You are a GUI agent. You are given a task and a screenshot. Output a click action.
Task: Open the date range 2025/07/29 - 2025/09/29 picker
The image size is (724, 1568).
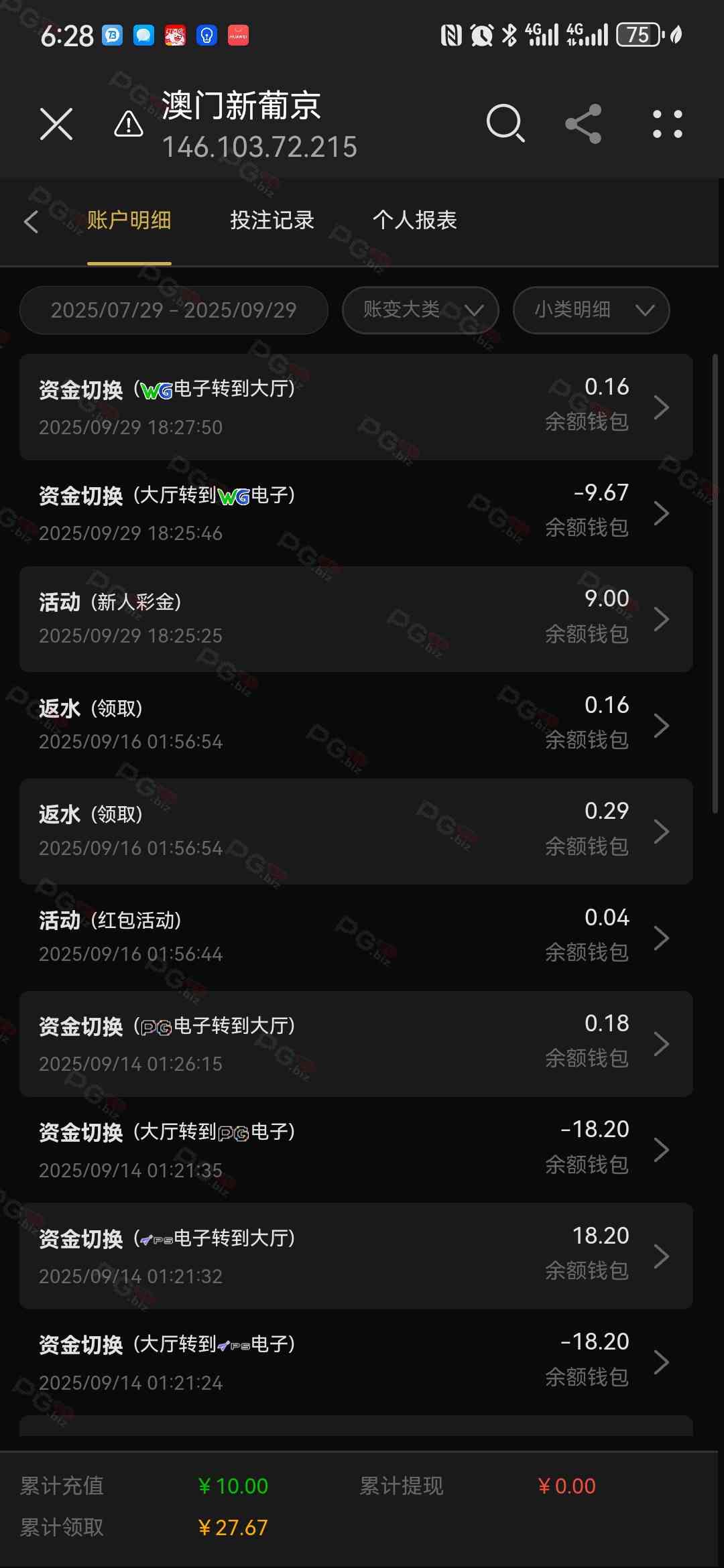(174, 310)
